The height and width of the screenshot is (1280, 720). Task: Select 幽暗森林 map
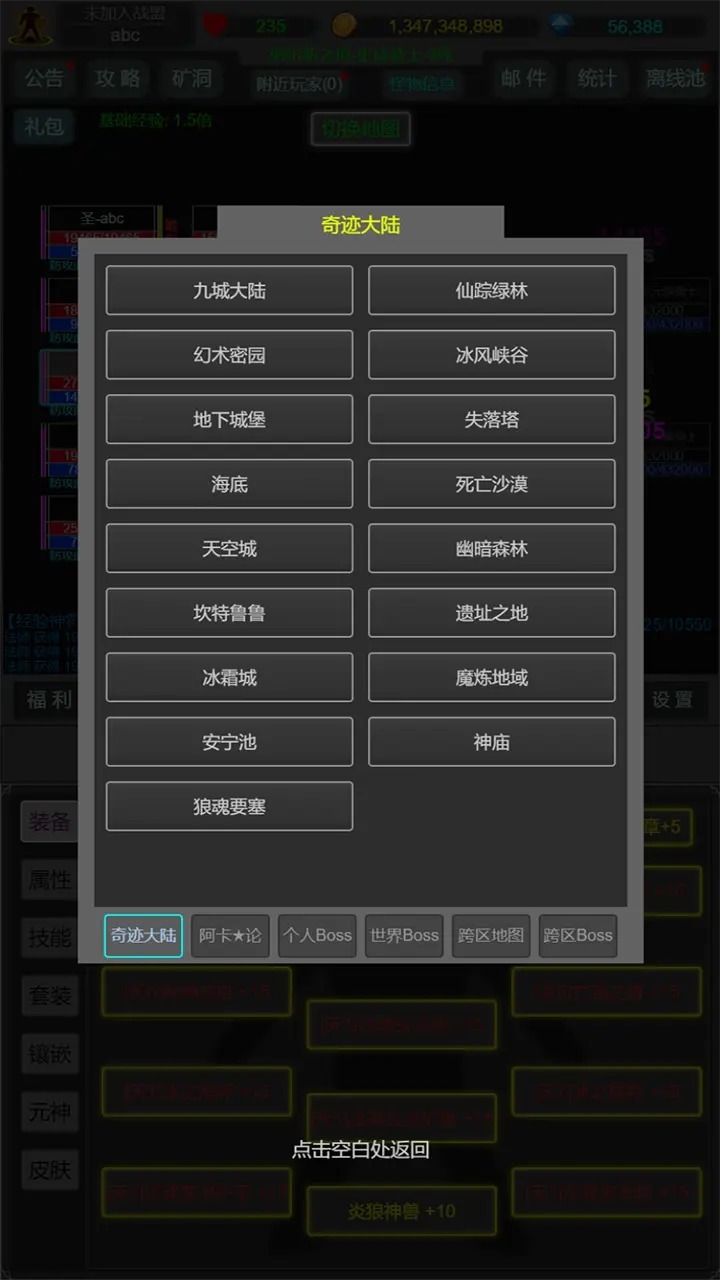[491, 549]
